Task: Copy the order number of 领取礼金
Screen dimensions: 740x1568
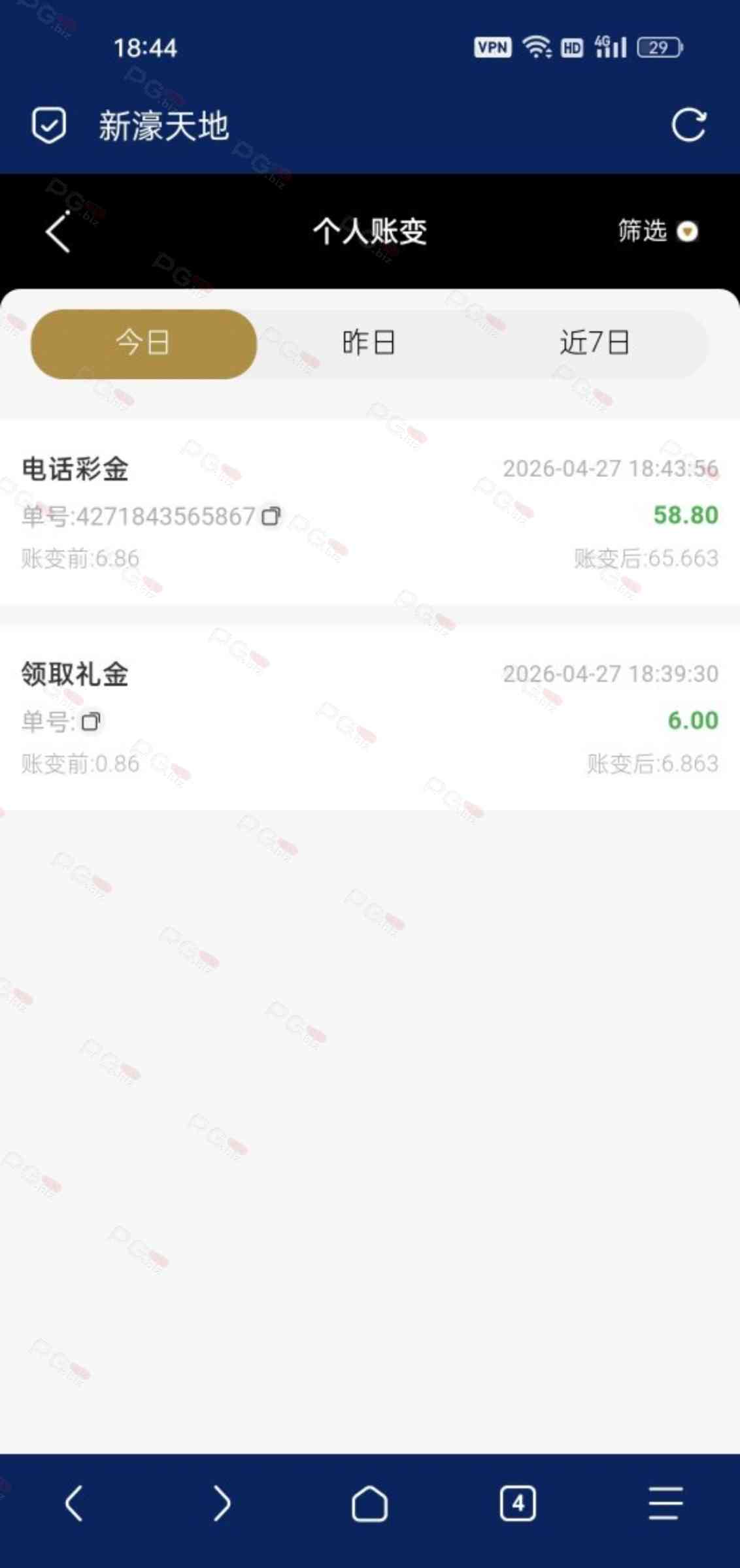Action: [x=91, y=721]
